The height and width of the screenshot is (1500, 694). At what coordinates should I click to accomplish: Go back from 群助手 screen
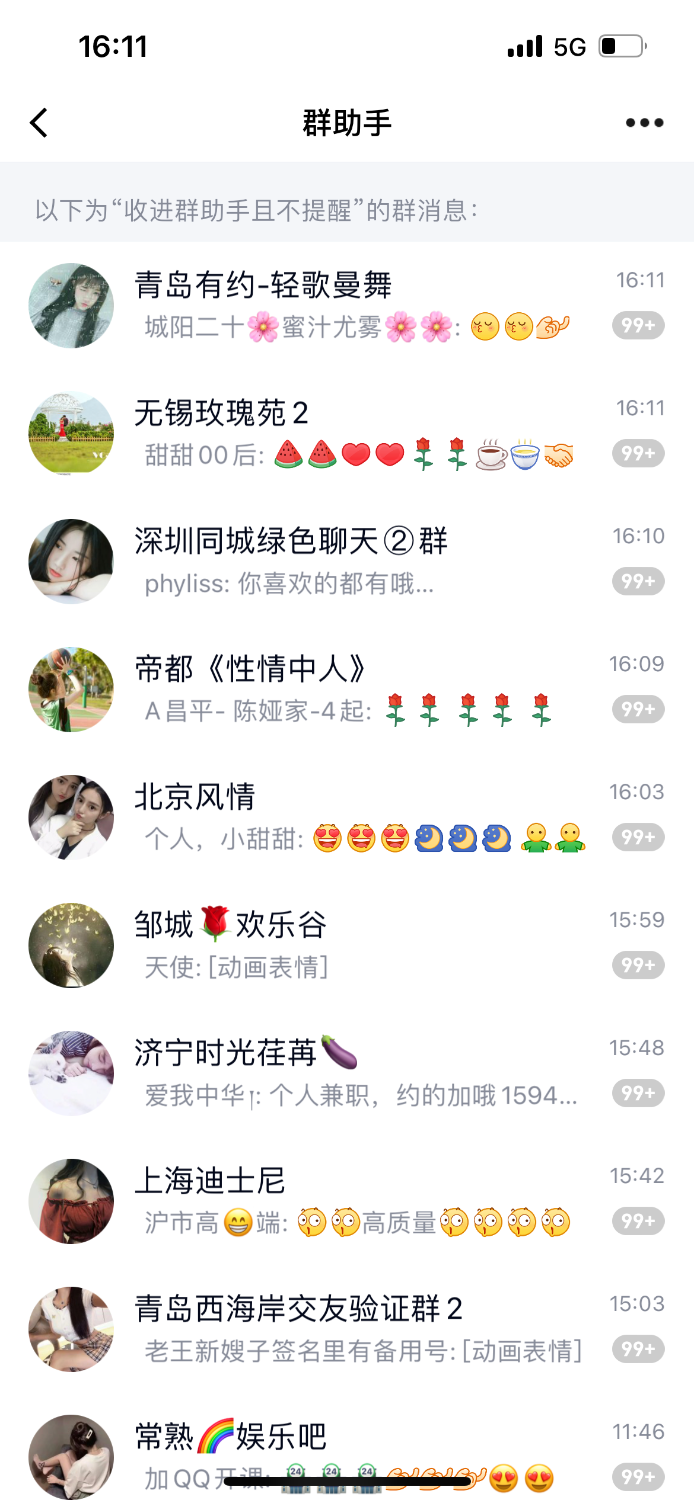tap(39, 123)
